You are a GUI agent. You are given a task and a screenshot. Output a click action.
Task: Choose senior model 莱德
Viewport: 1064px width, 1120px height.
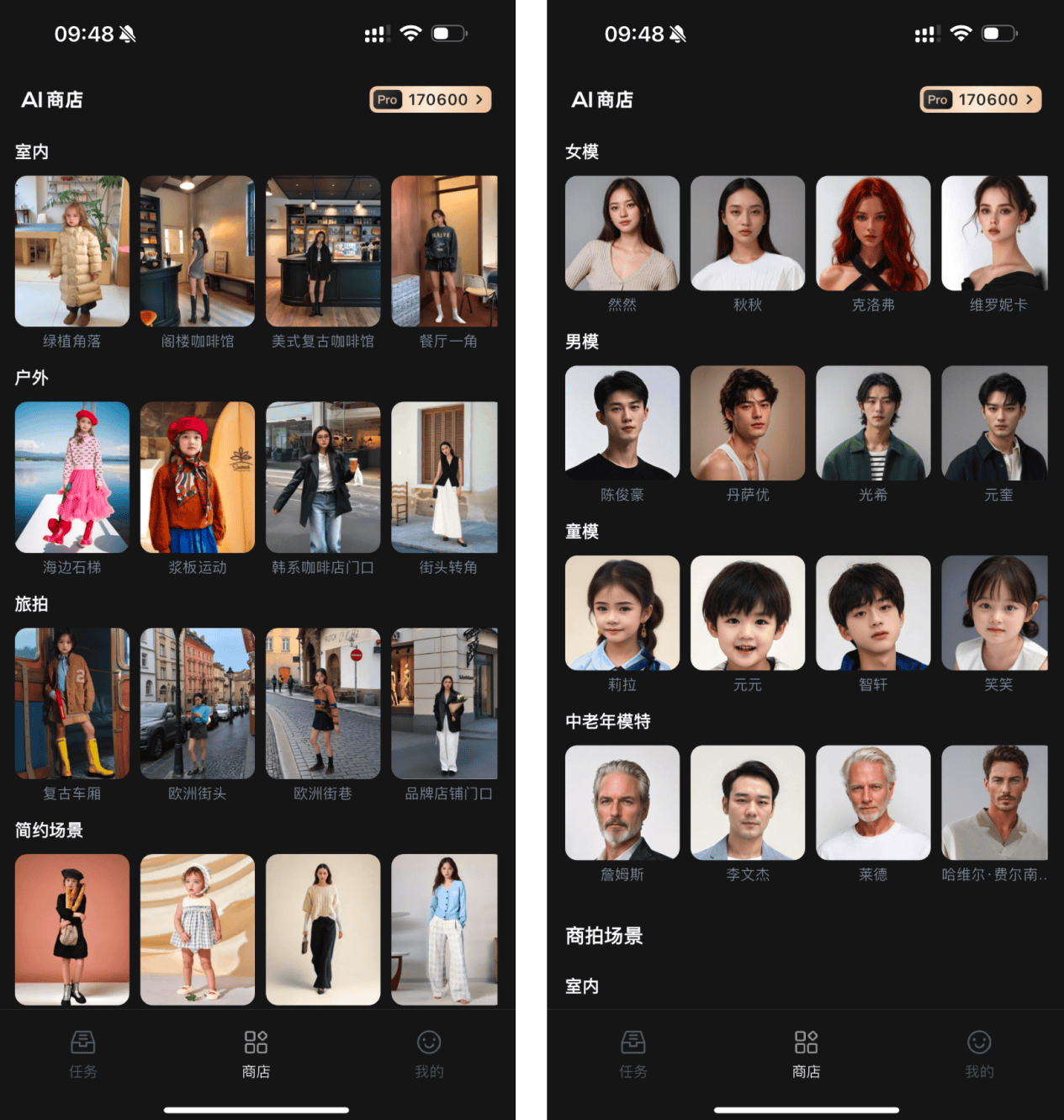[873, 803]
